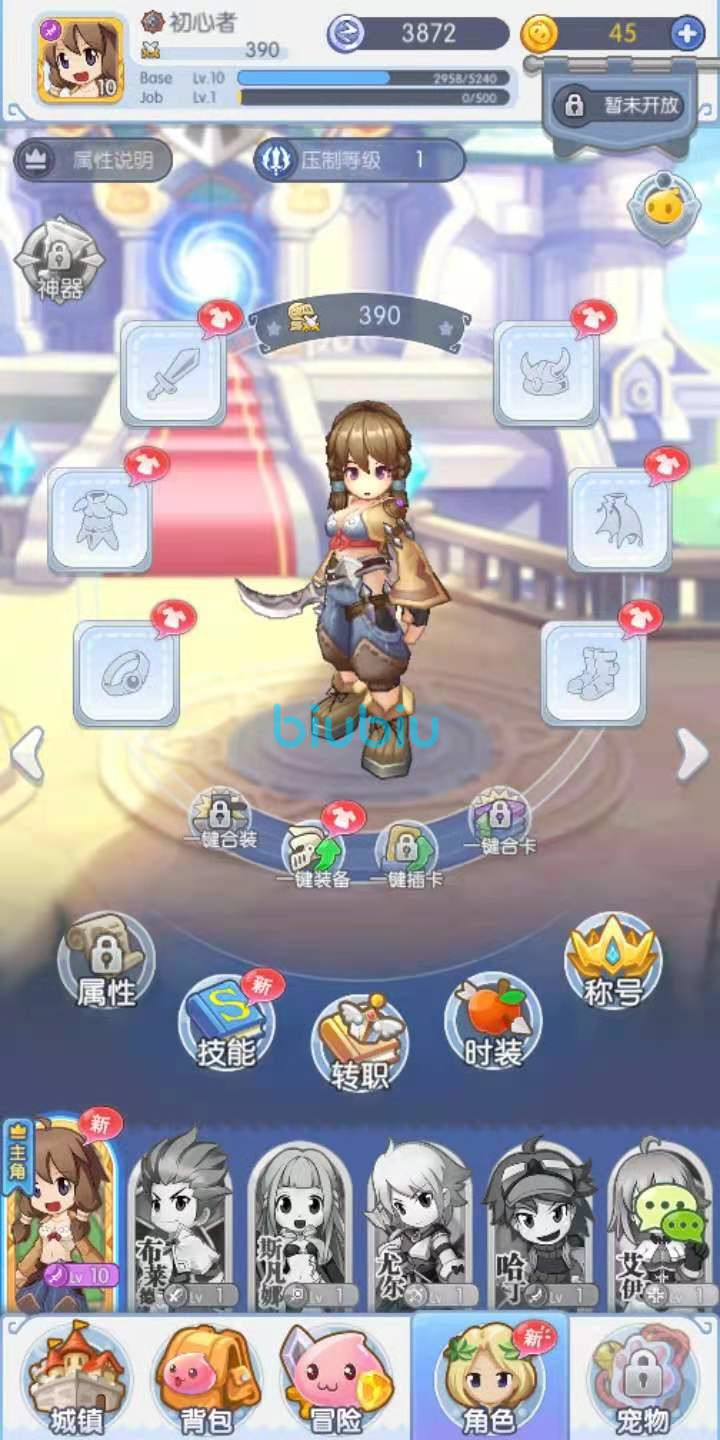This screenshot has height=1440, width=720.
Task: Select the 斯凡娜 character card
Action: (x=299, y=1225)
